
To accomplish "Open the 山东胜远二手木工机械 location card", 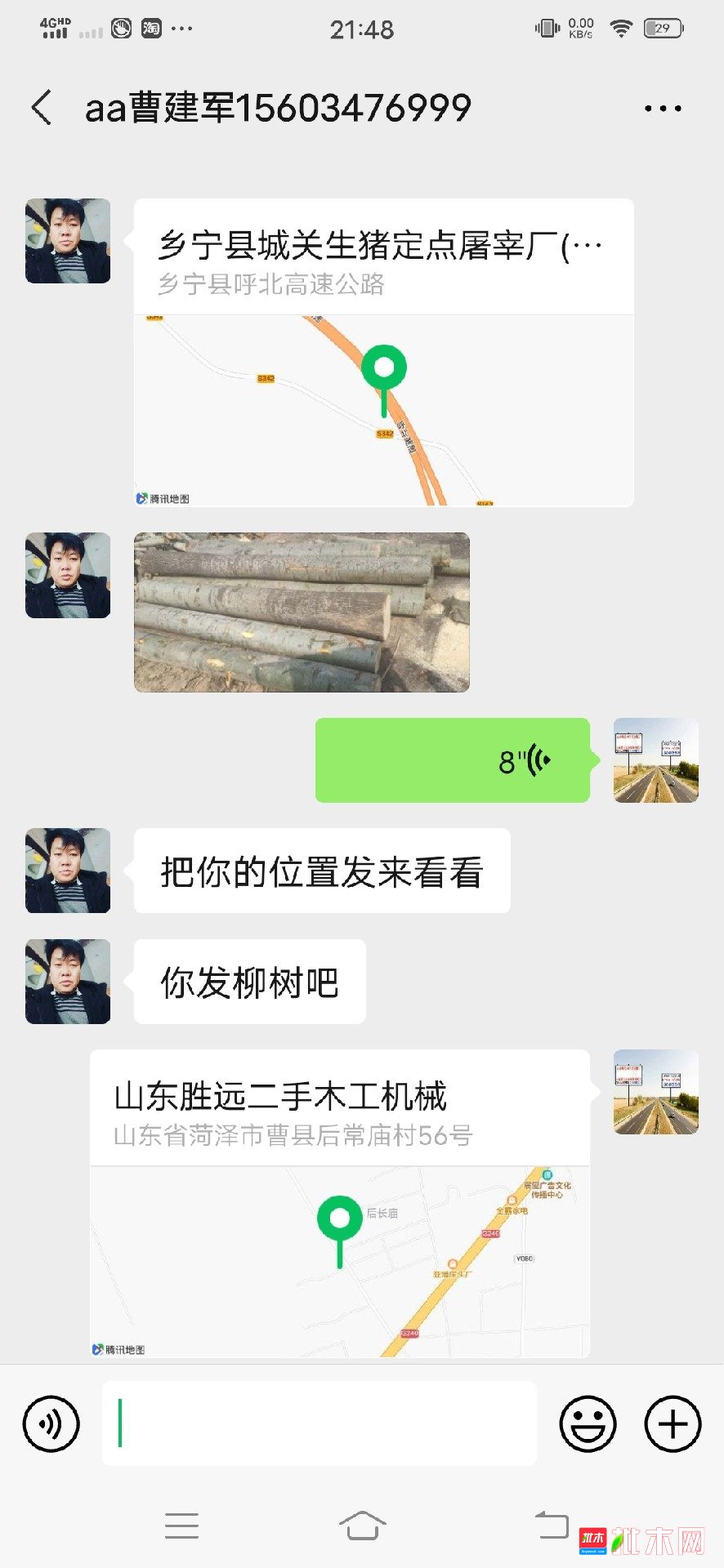I will 339,1203.
